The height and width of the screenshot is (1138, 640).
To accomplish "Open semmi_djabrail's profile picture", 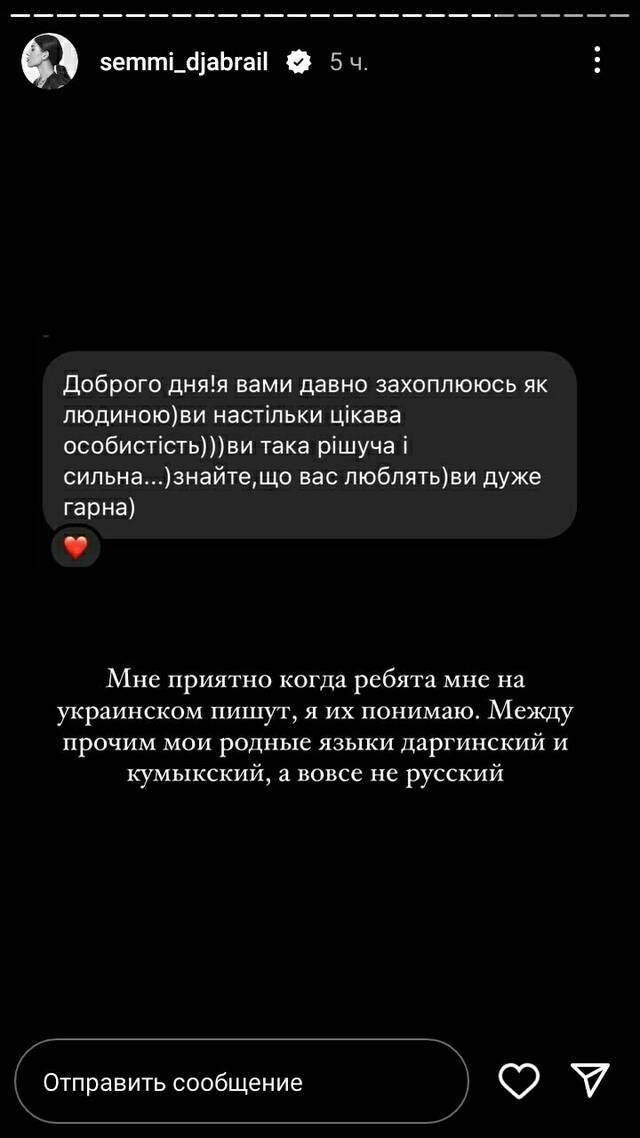I will pyautogui.click(x=50, y=62).
